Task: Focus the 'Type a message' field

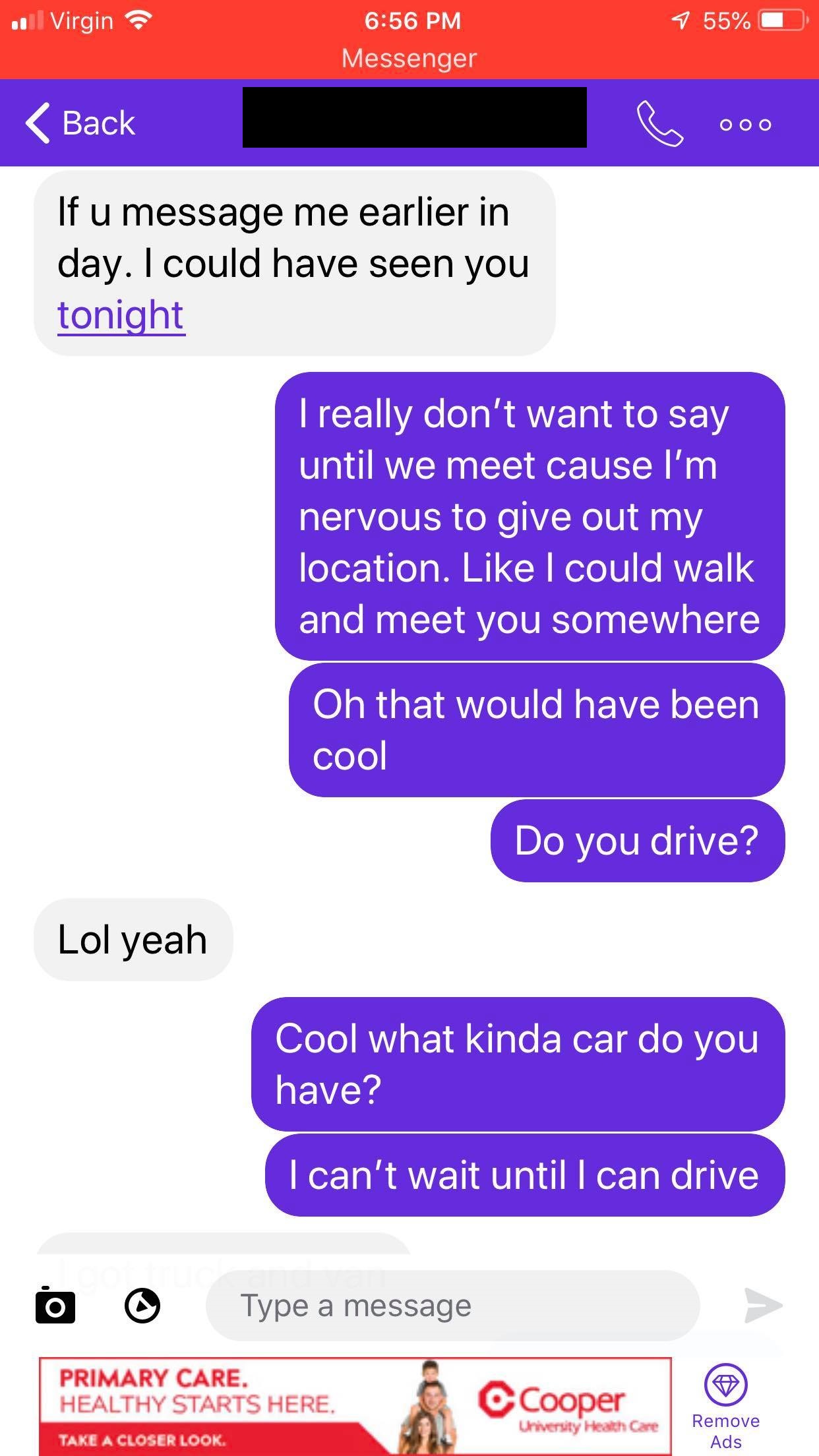Action: (x=452, y=1306)
